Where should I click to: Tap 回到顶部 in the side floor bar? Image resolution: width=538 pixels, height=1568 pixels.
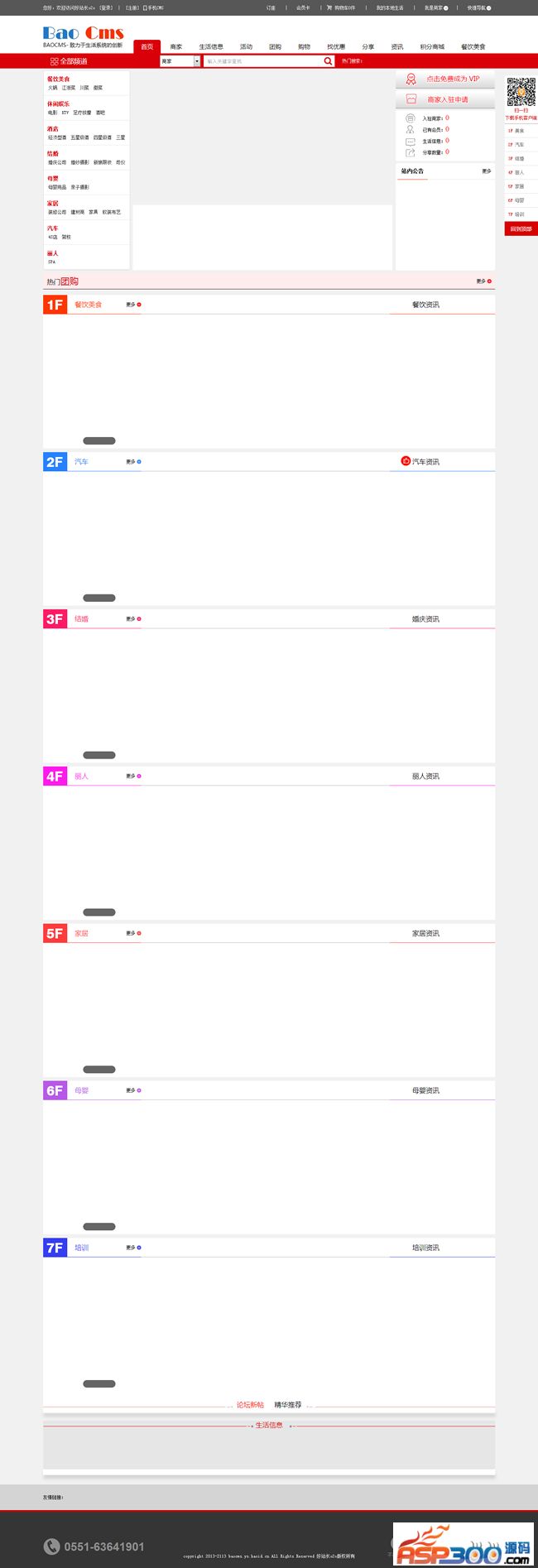[521, 228]
